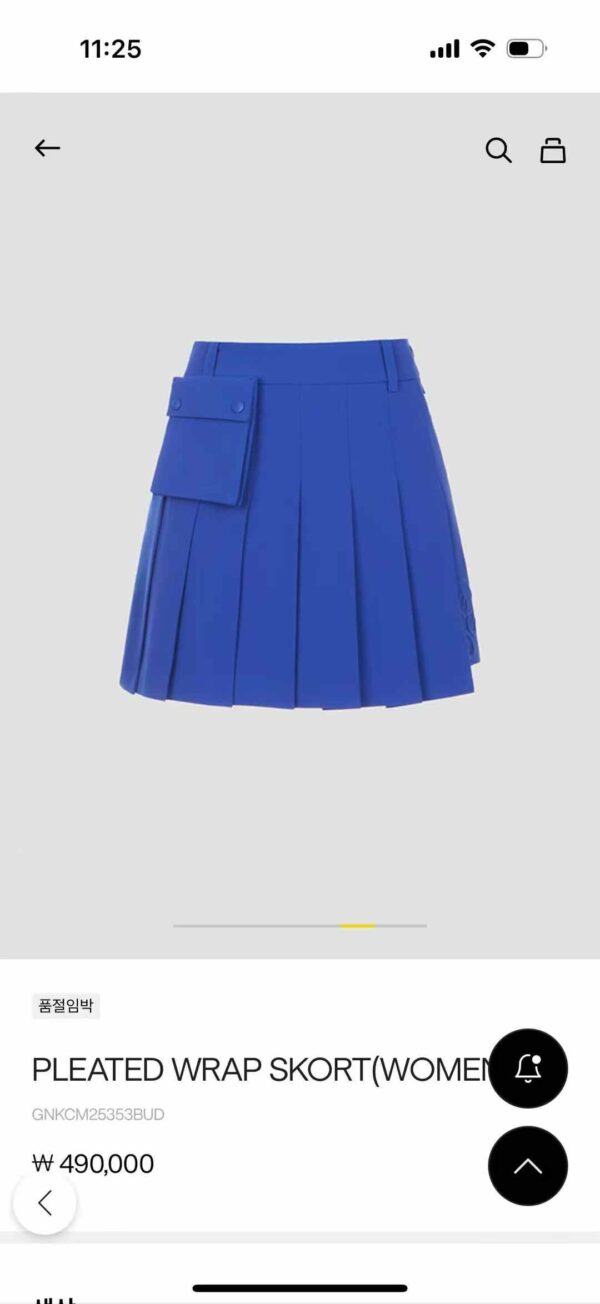The height and width of the screenshot is (1304, 600).
Task: View the blue pleated skort image
Action: pos(300,523)
